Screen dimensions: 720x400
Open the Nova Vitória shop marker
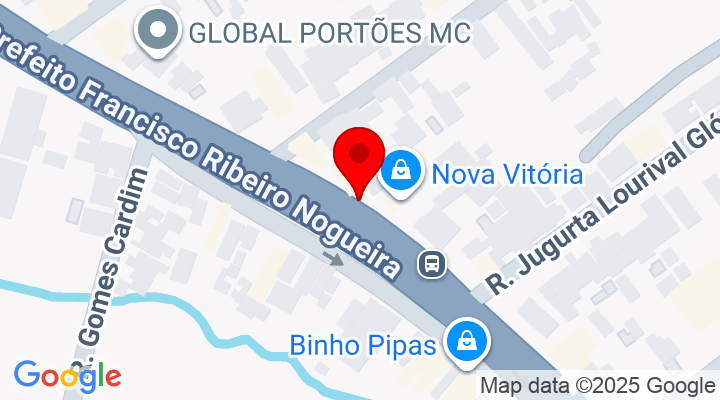[x=401, y=170]
